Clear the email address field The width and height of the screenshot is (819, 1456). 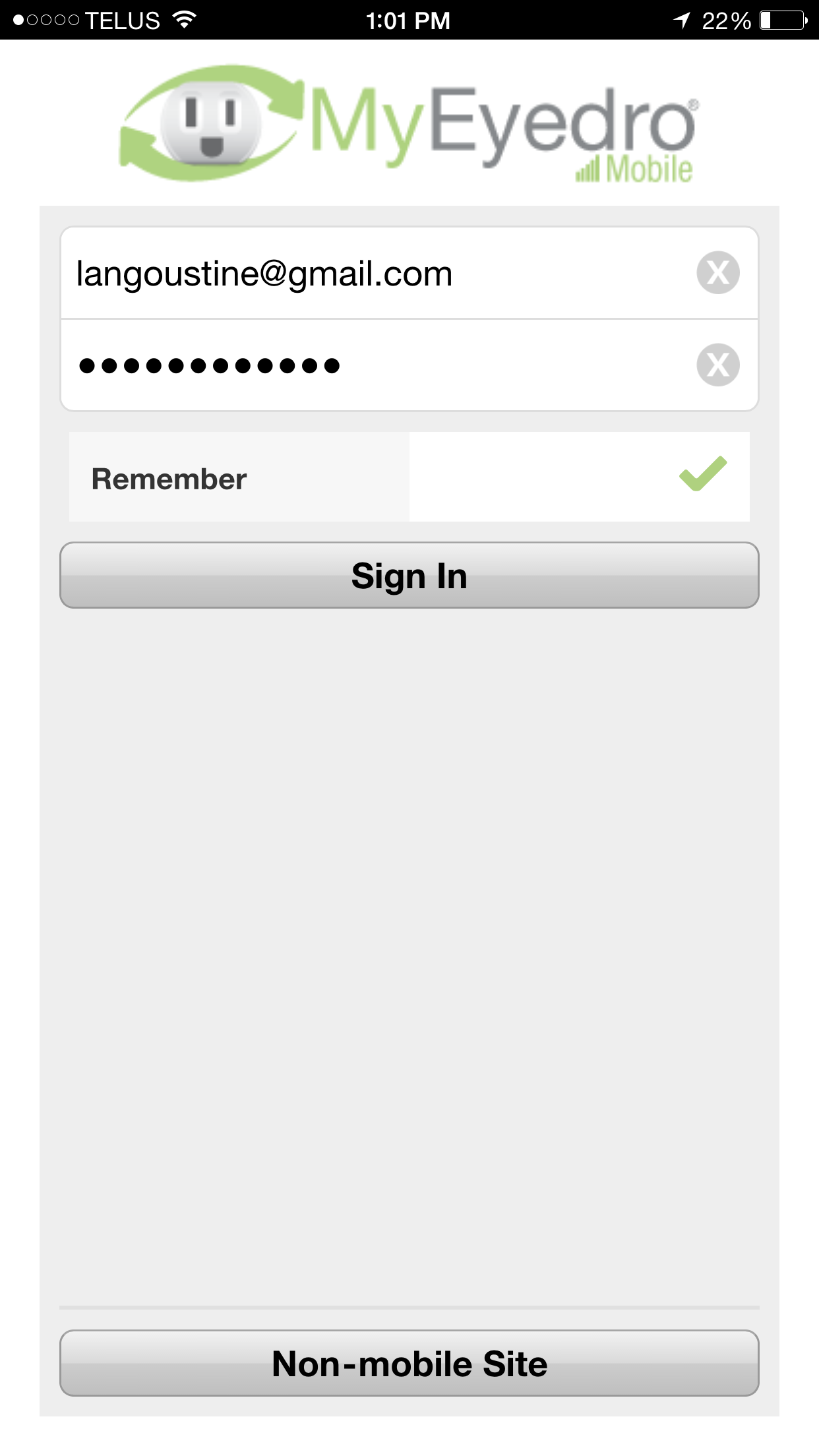click(718, 272)
